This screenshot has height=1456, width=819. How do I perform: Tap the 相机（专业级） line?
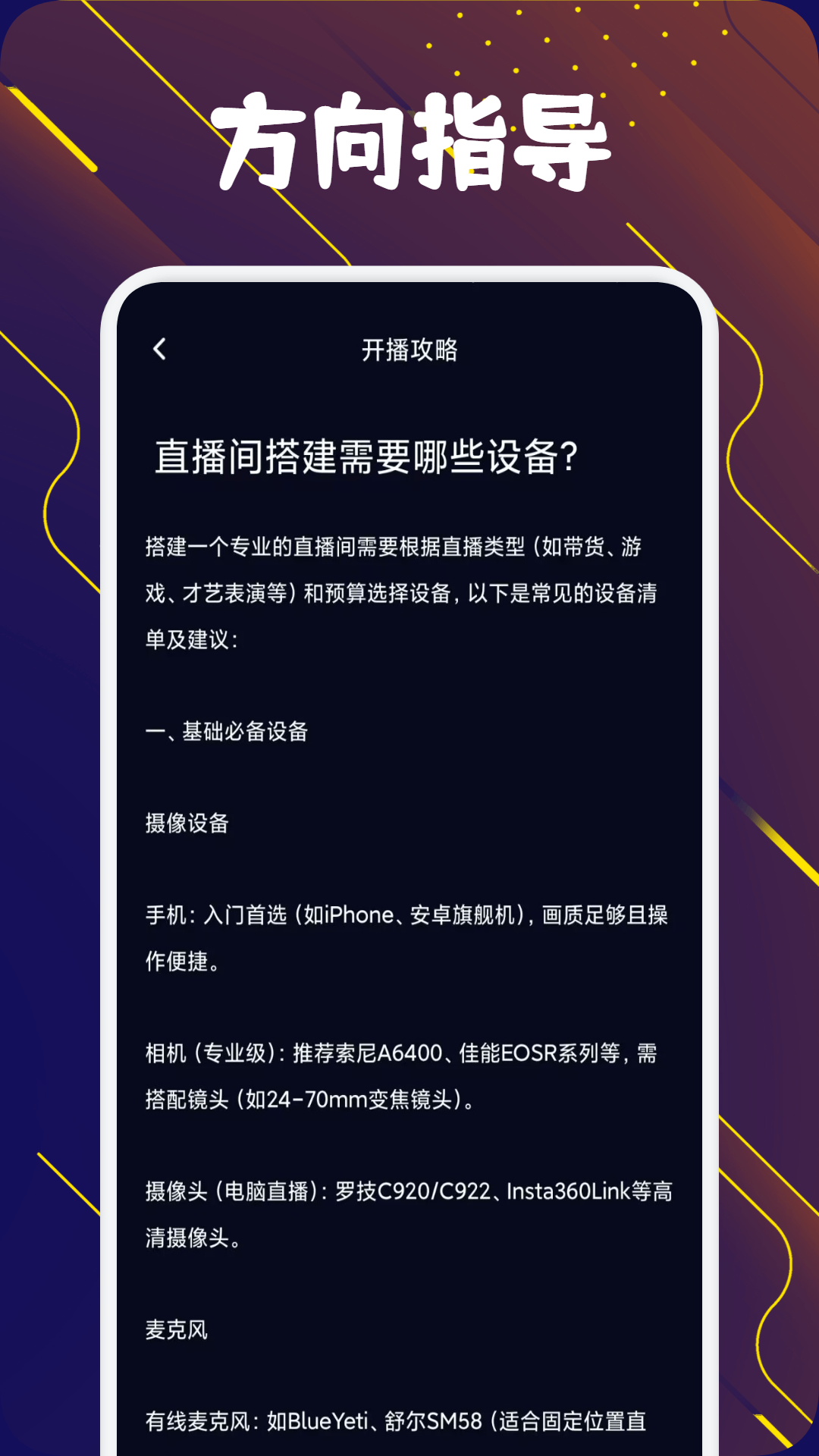(402, 1054)
